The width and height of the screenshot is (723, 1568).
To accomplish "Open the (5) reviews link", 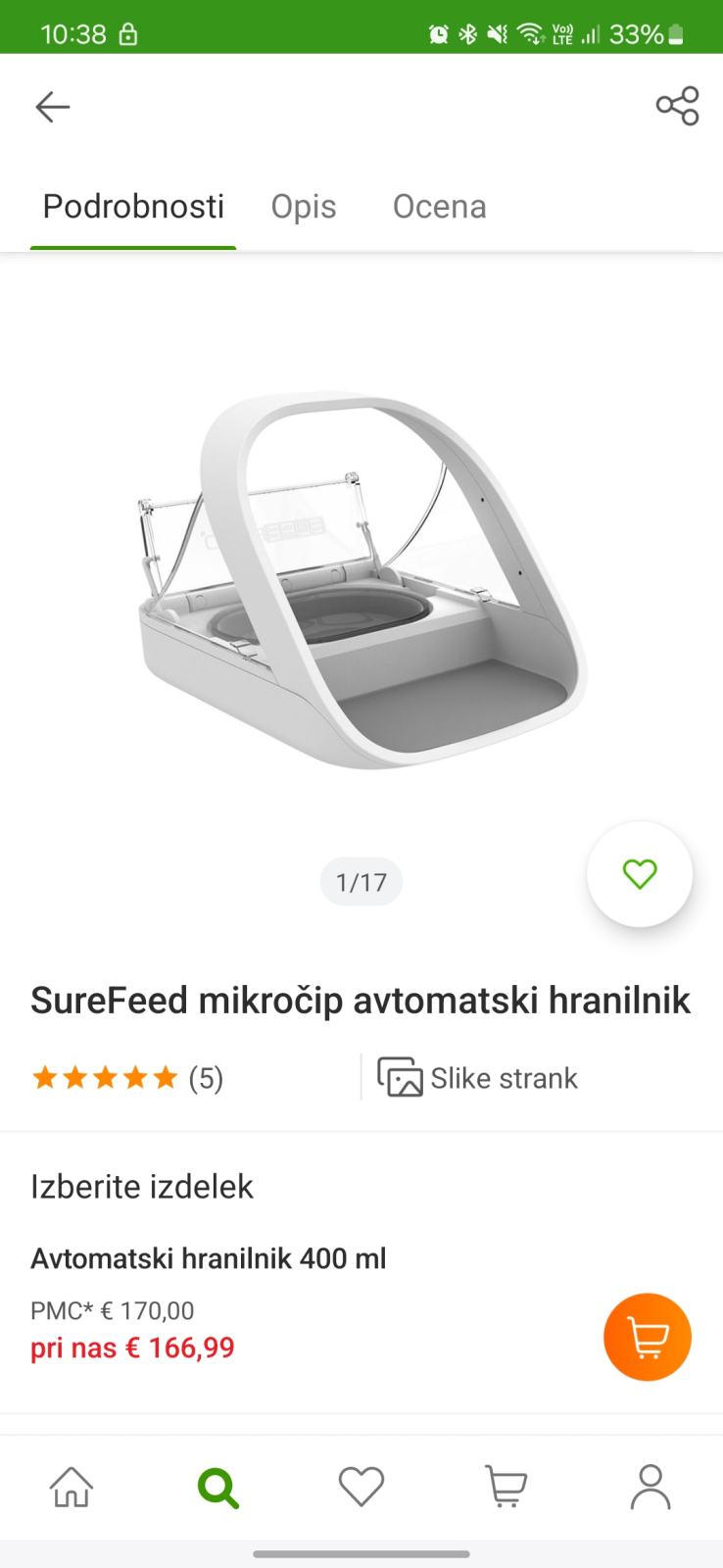I will pos(207,1076).
